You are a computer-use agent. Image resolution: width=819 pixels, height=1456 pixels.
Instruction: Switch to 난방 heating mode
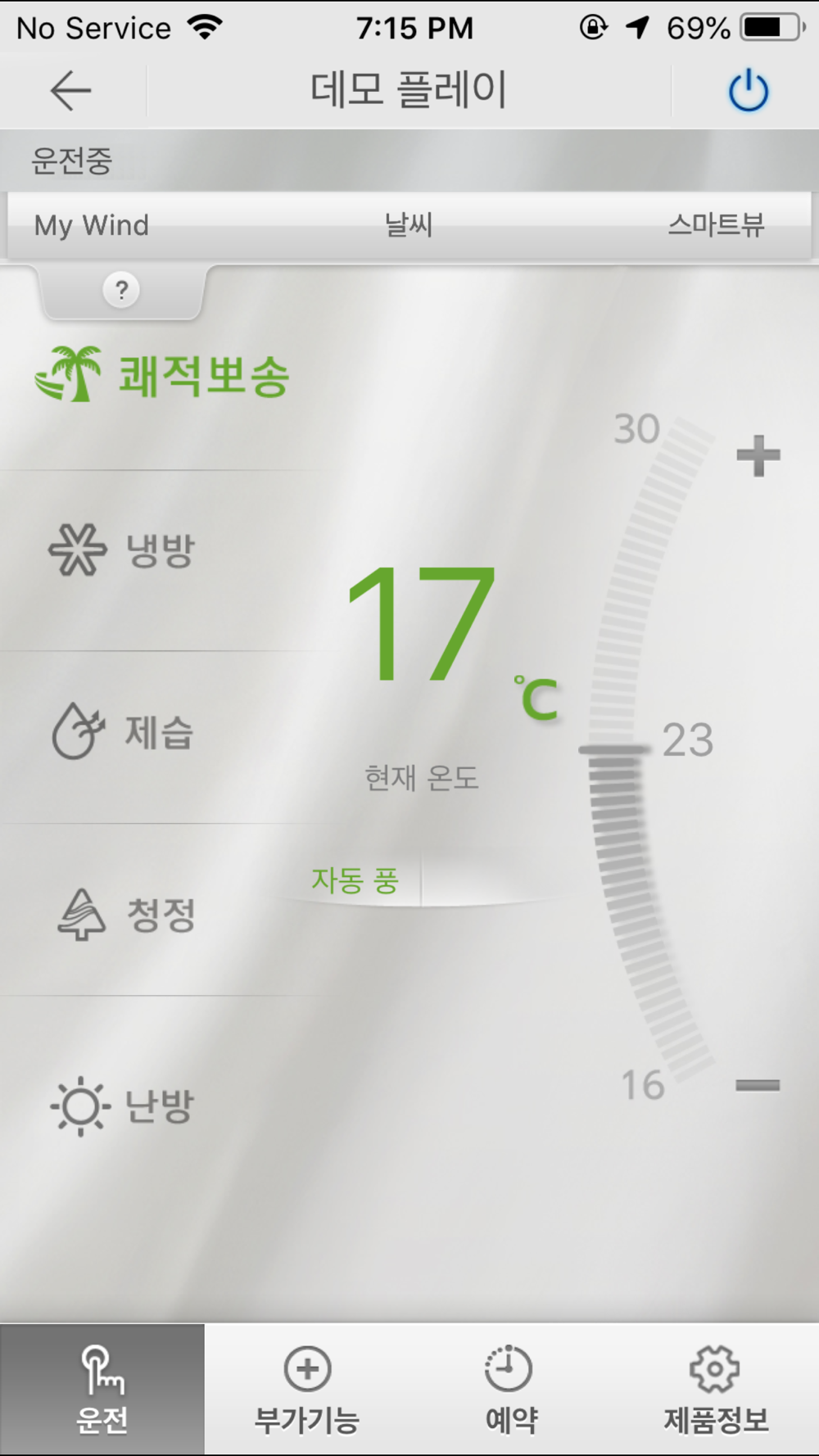(x=121, y=1107)
